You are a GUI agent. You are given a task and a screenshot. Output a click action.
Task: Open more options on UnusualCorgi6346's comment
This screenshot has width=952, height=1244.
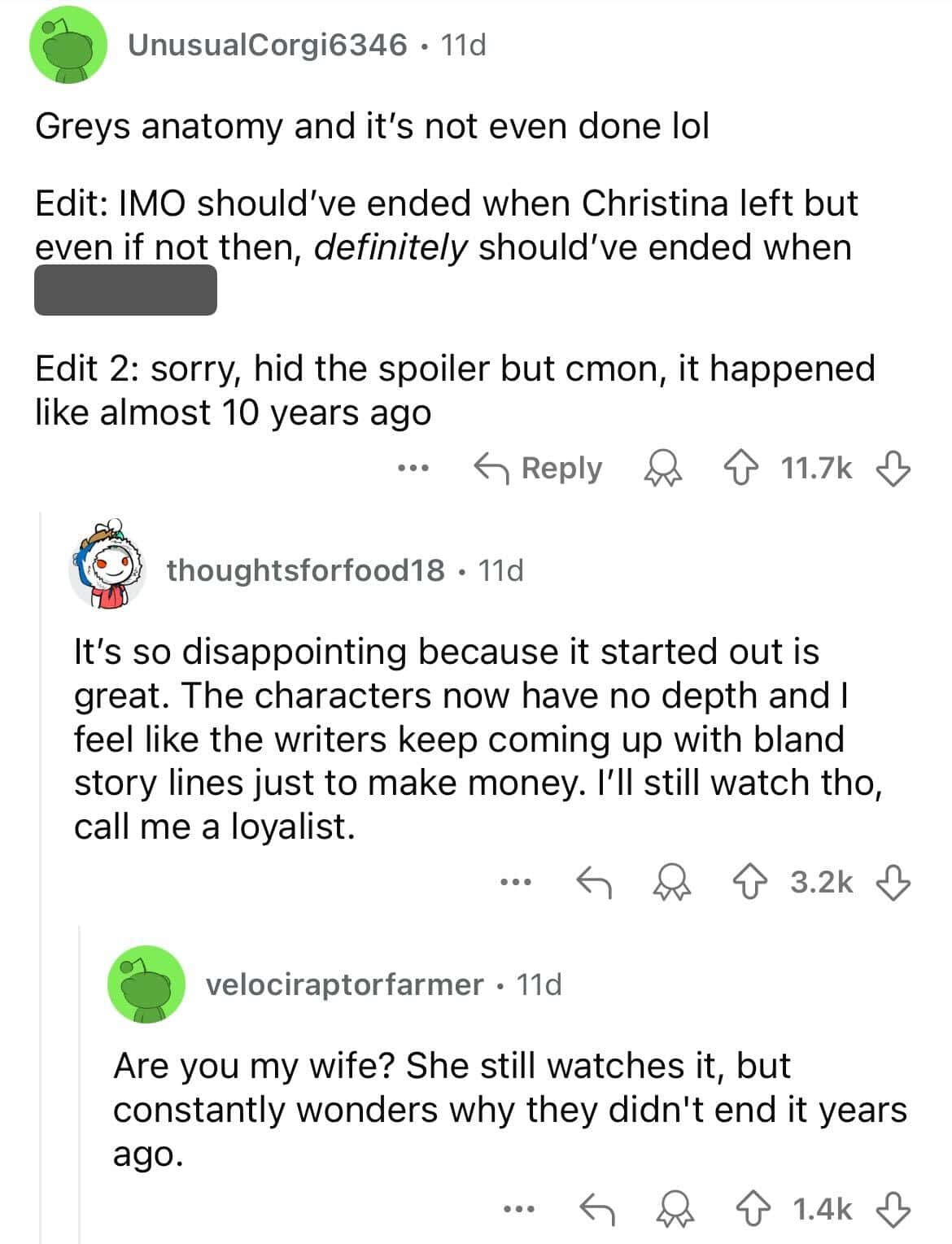(x=413, y=469)
